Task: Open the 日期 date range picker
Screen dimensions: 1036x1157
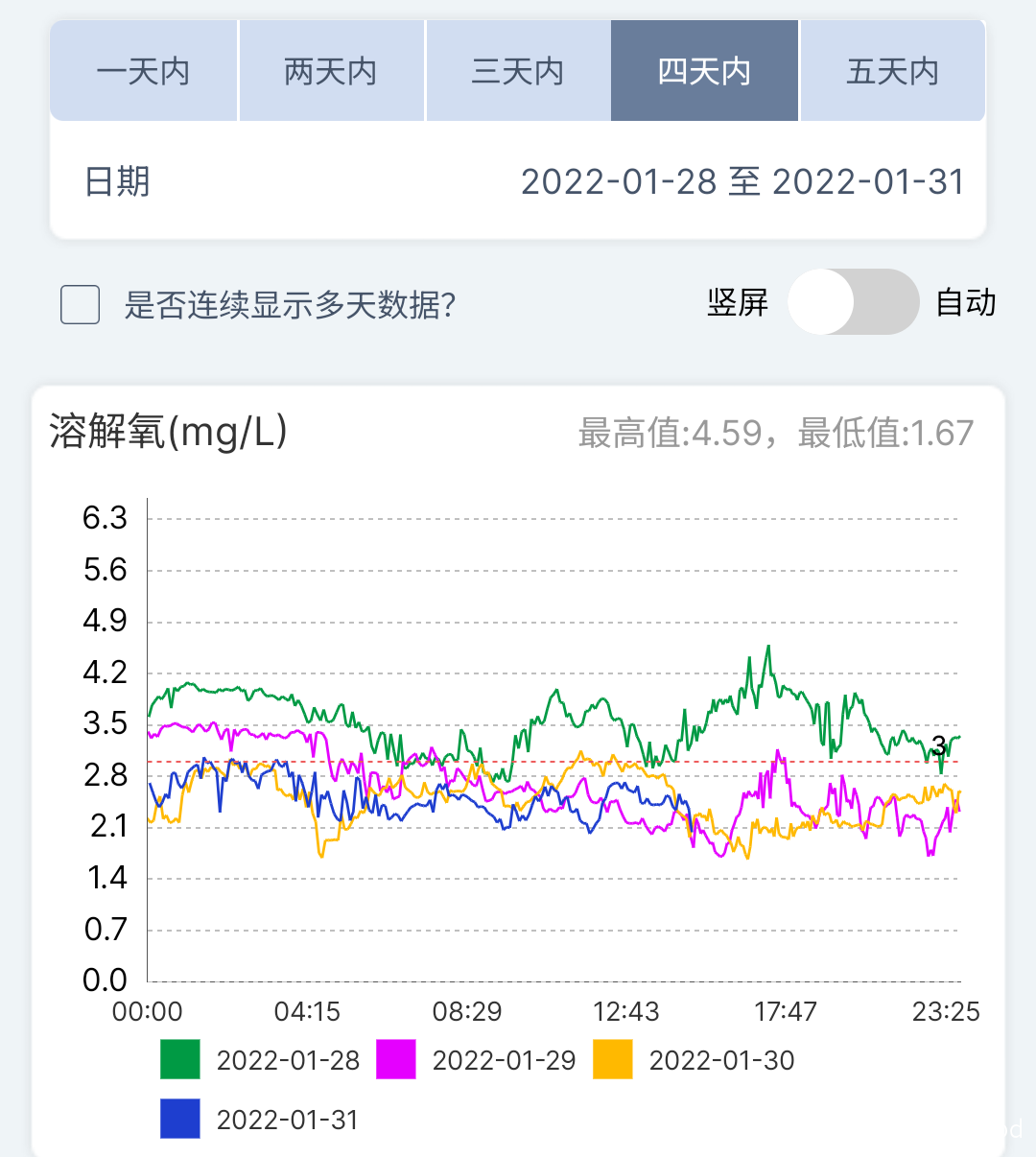Action: pyautogui.click(x=741, y=181)
